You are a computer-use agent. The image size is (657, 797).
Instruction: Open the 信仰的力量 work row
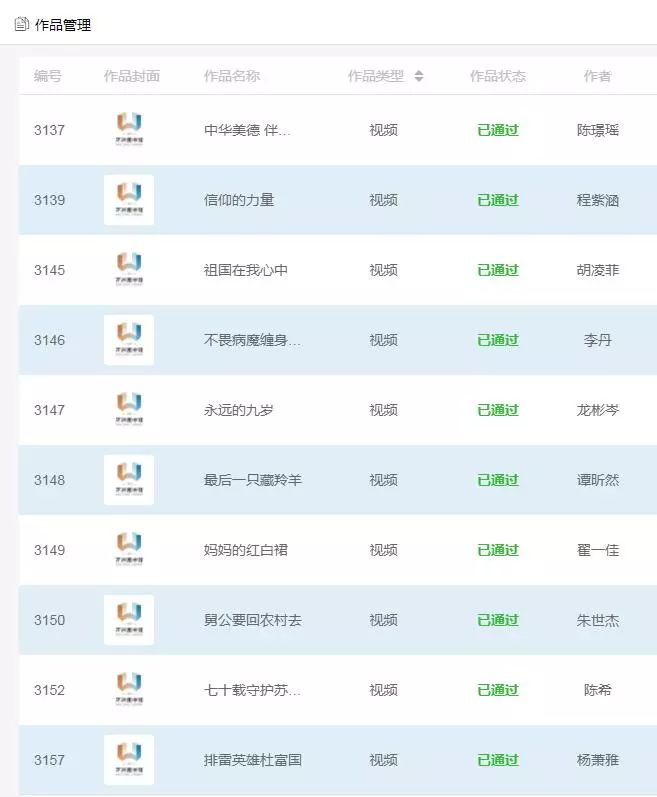(239, 200)
